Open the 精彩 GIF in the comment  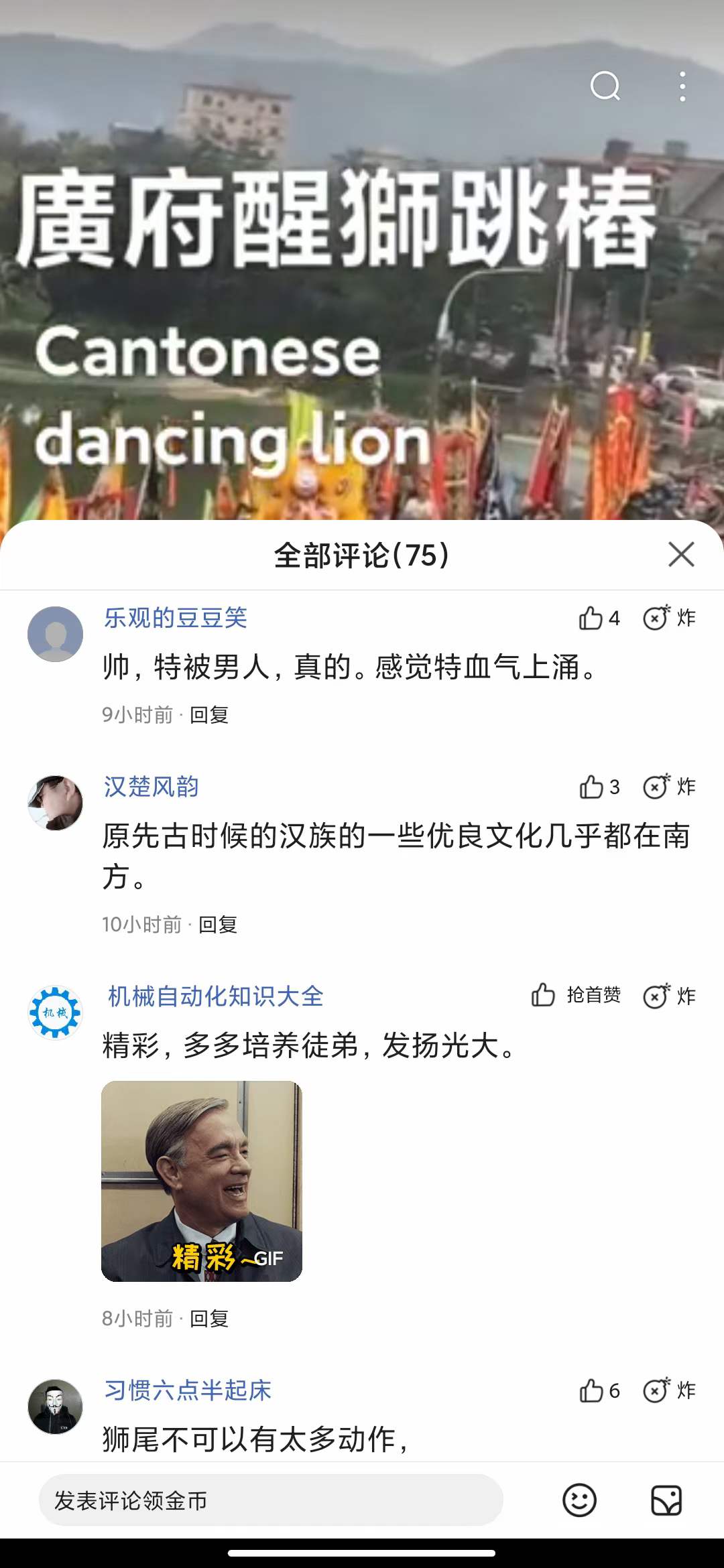(x=202, y=1181)
